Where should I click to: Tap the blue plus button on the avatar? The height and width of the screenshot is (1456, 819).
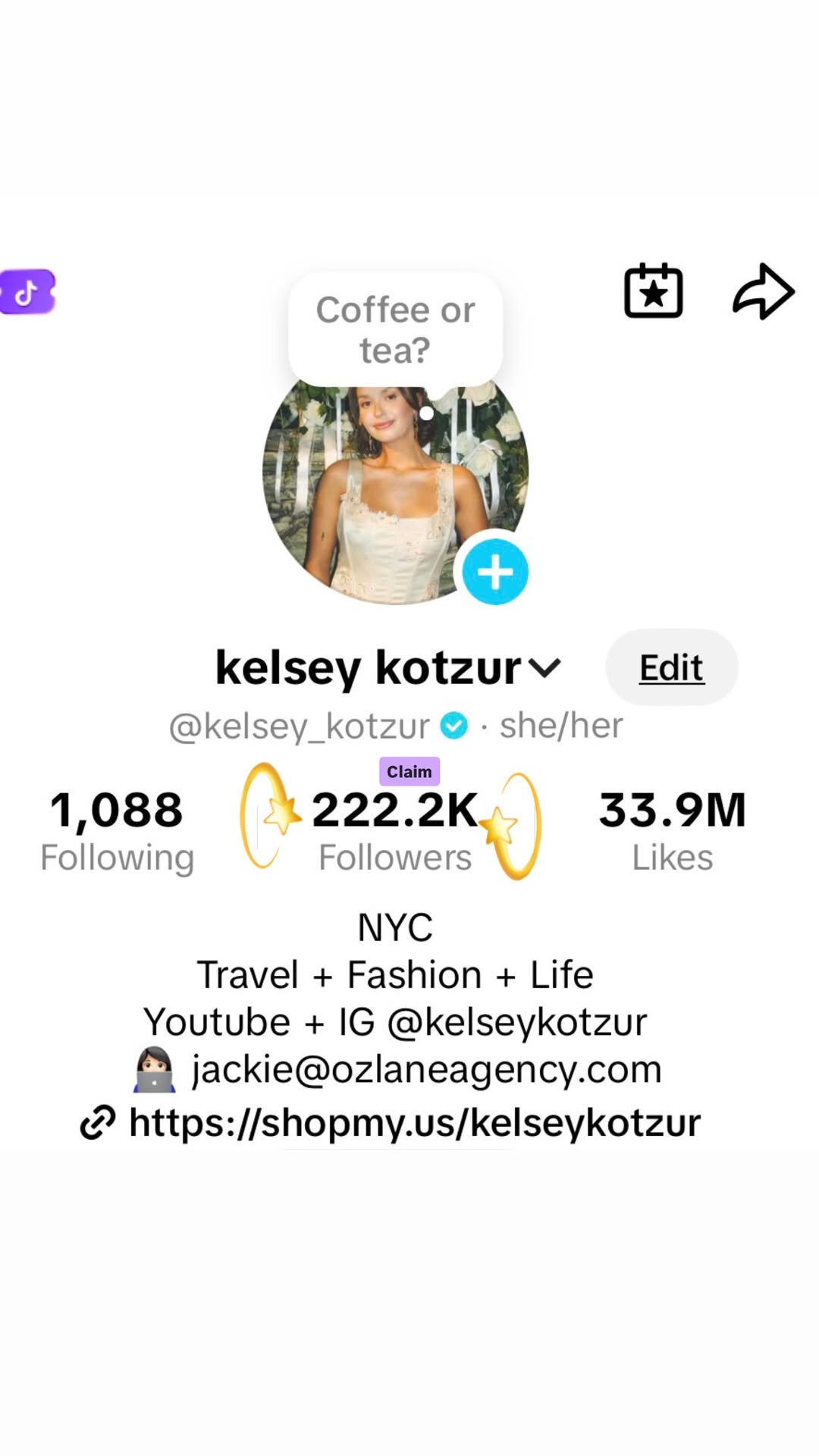[x=495, y=572]
